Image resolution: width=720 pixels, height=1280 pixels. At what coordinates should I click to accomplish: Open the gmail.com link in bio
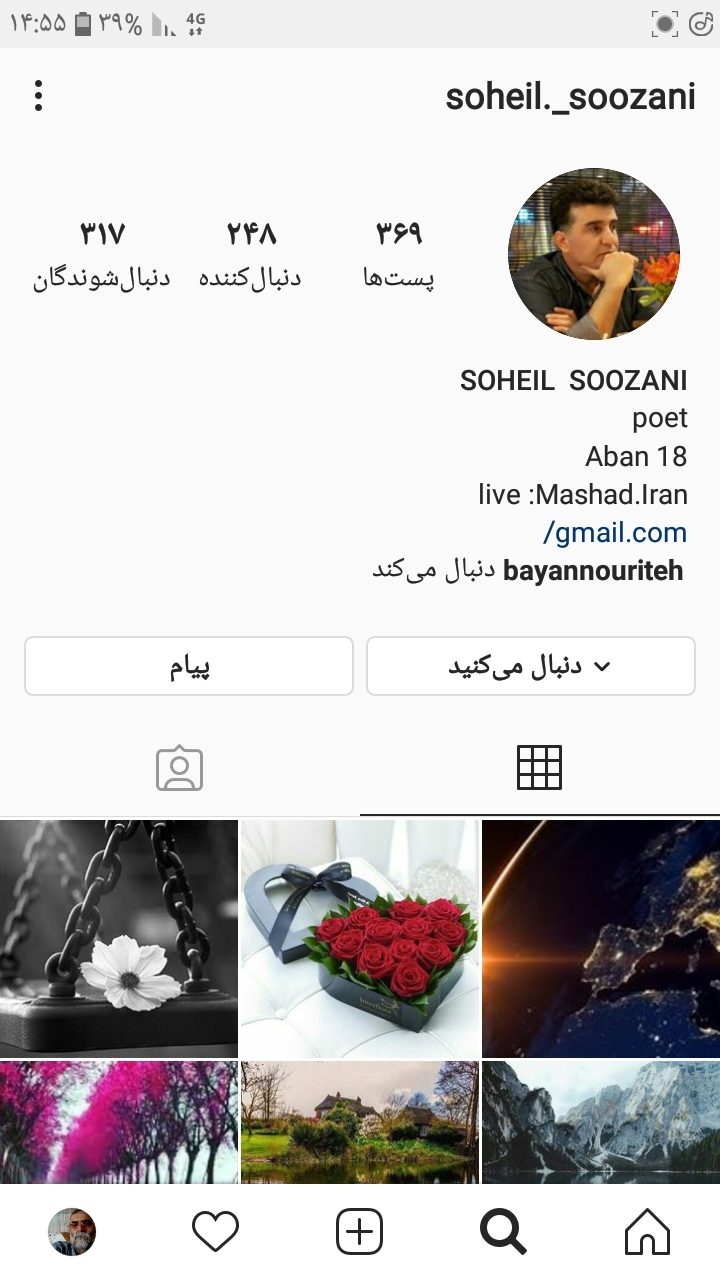[x=615, y=532]
